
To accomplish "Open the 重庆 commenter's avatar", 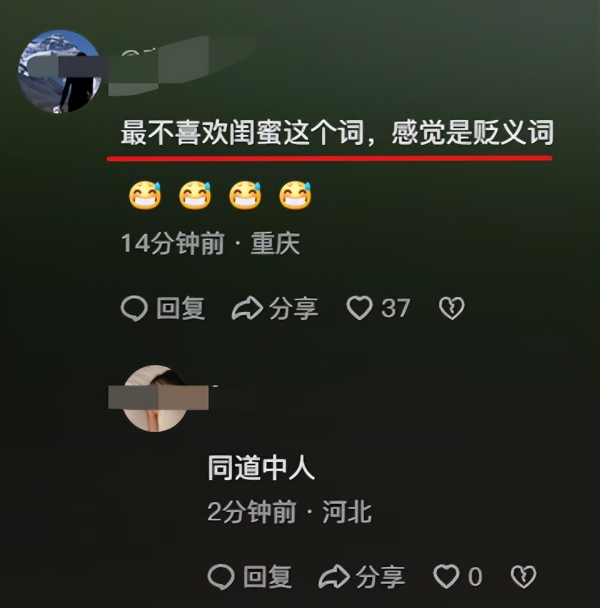I will point(60,70).
